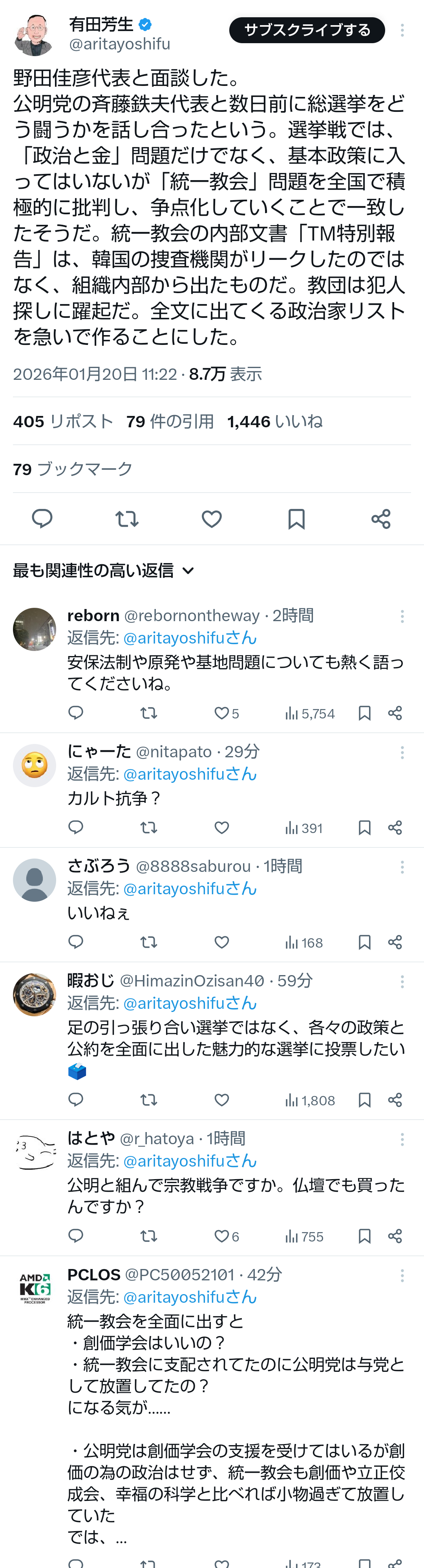Share はとや's reply
The image size is (424, 1568).
395,1236
